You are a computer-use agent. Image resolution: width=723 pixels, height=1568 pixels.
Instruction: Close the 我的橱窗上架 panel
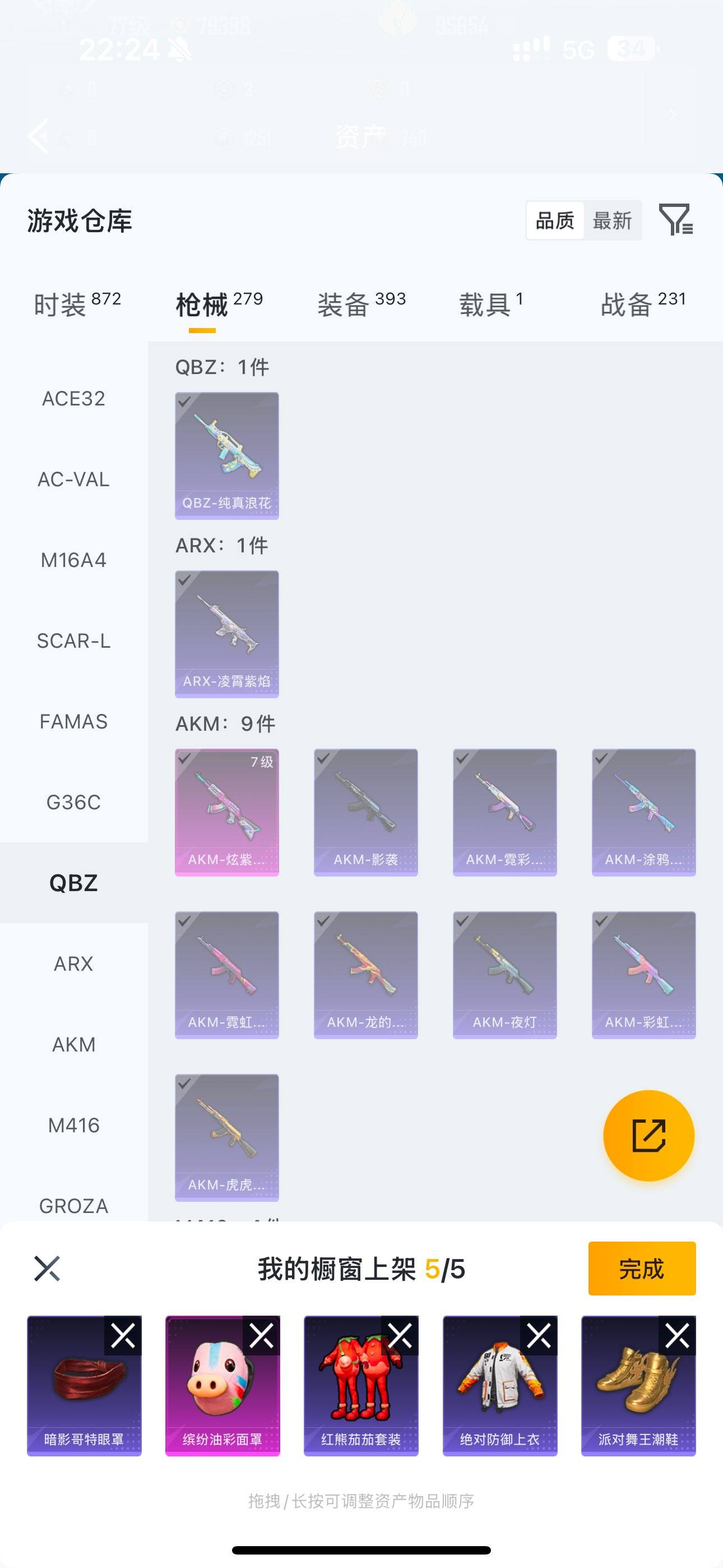tap(47, 1269)
